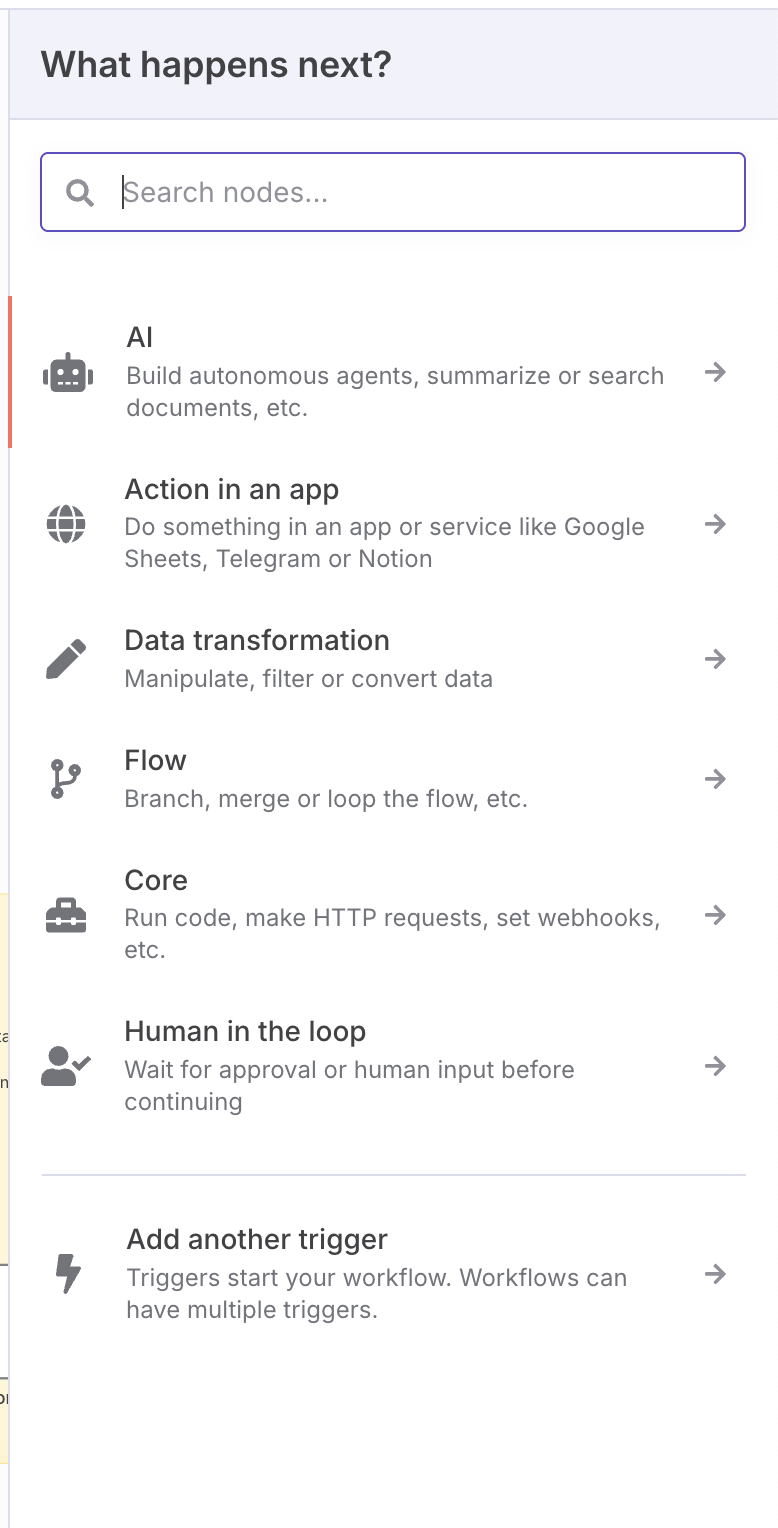The width and height of the screenshot is (778, 1528).
Task: Expand Action in an app via its arrow
Action: coord(715,524)
